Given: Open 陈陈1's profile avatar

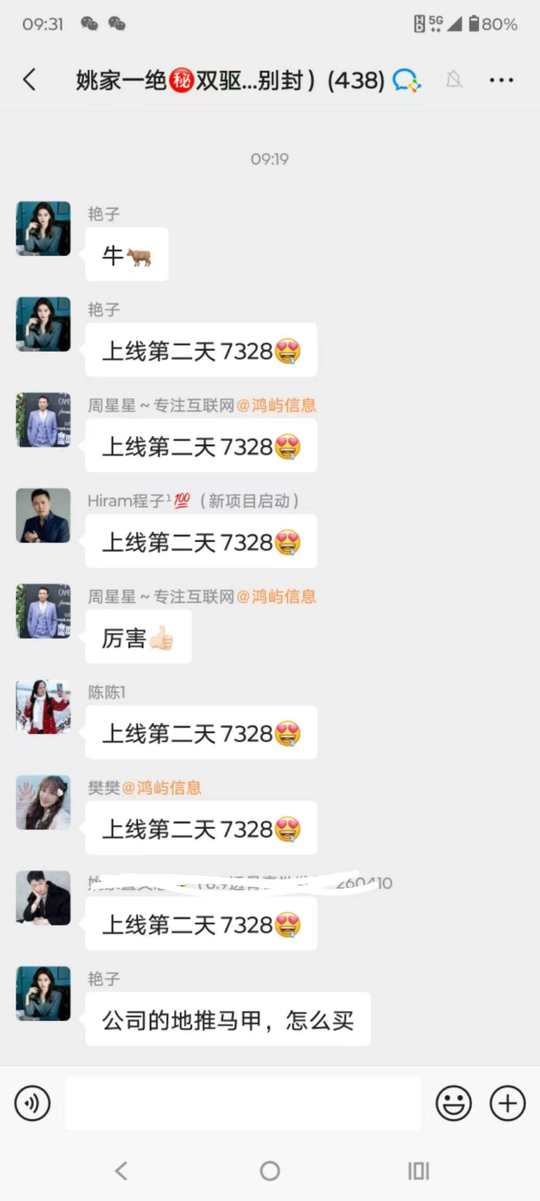Looking at the screenshot, I should pyautogui.click(x=43, y=707).
